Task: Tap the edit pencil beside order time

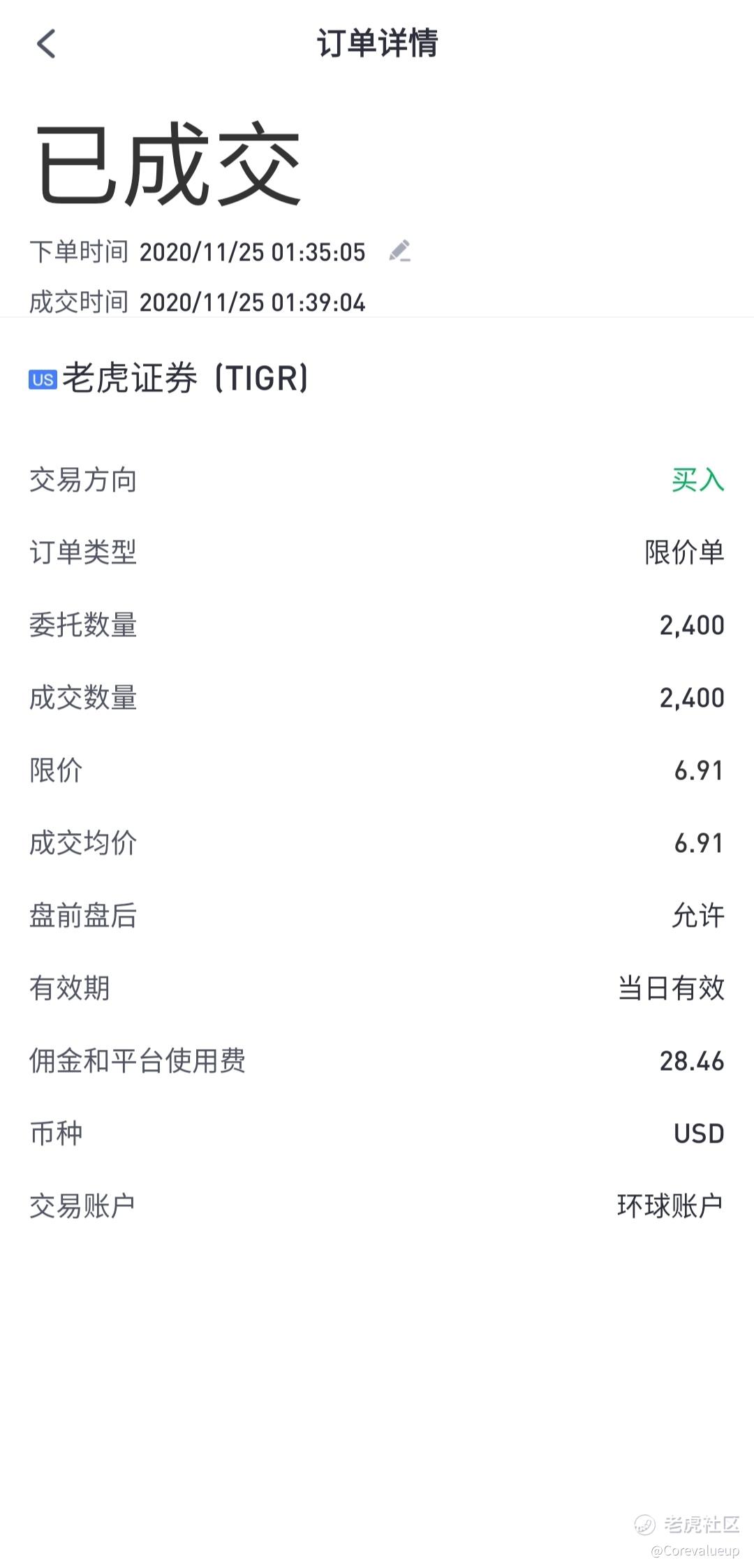Action: (x=399, y=251)
